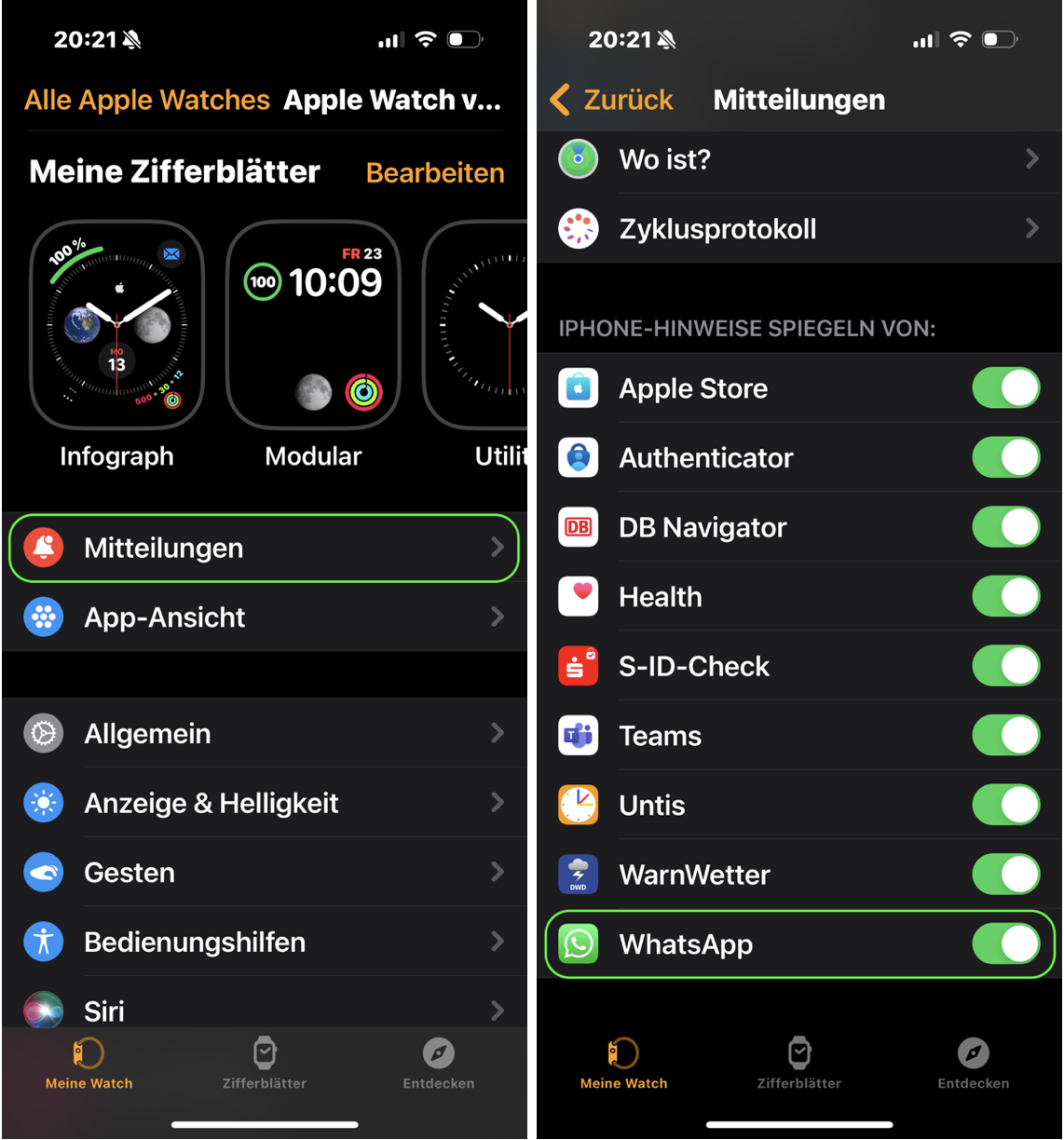The height and width of the screenshot is (1140, 1064).
Task: Open the Gesten settings row
Action: click(265, 873)
